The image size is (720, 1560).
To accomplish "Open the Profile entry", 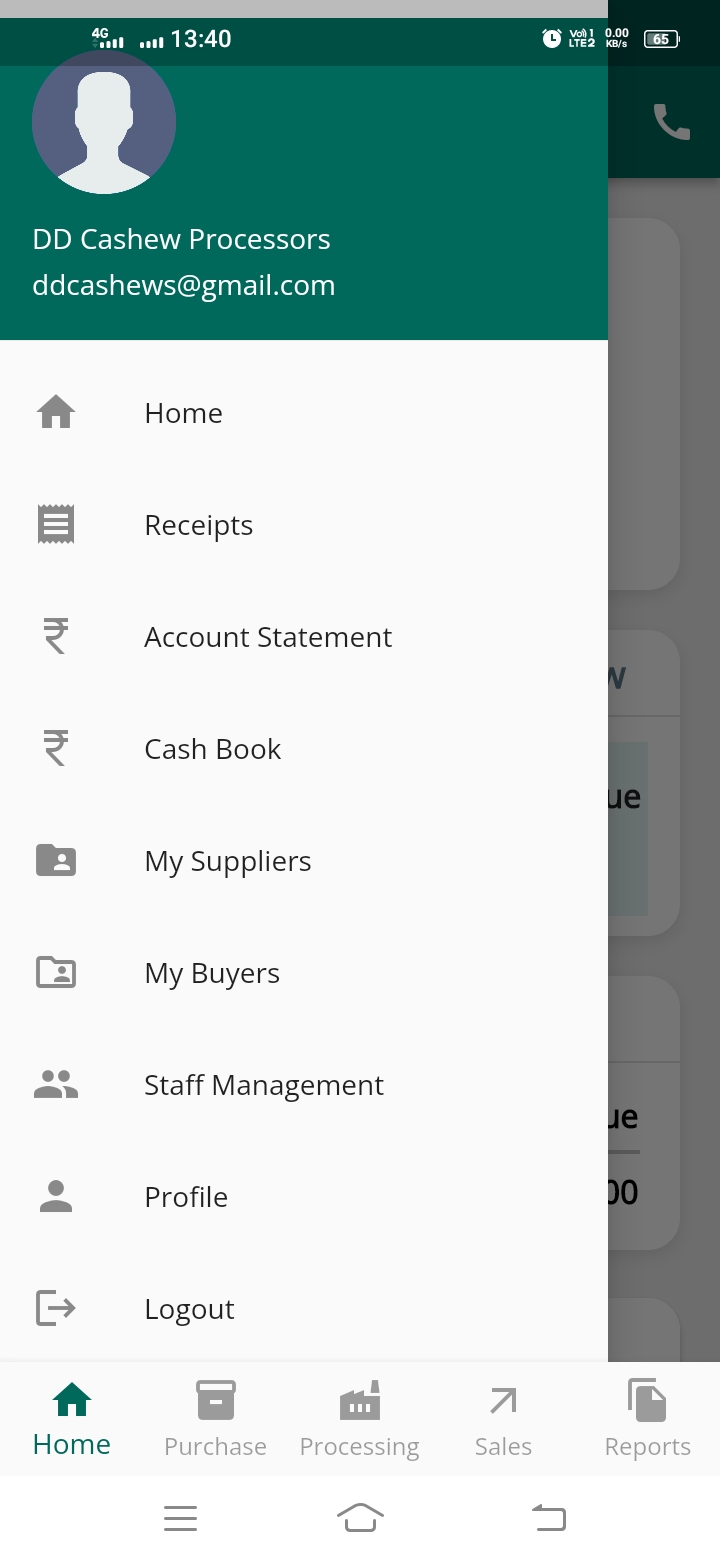I will tap(304, 1196).
